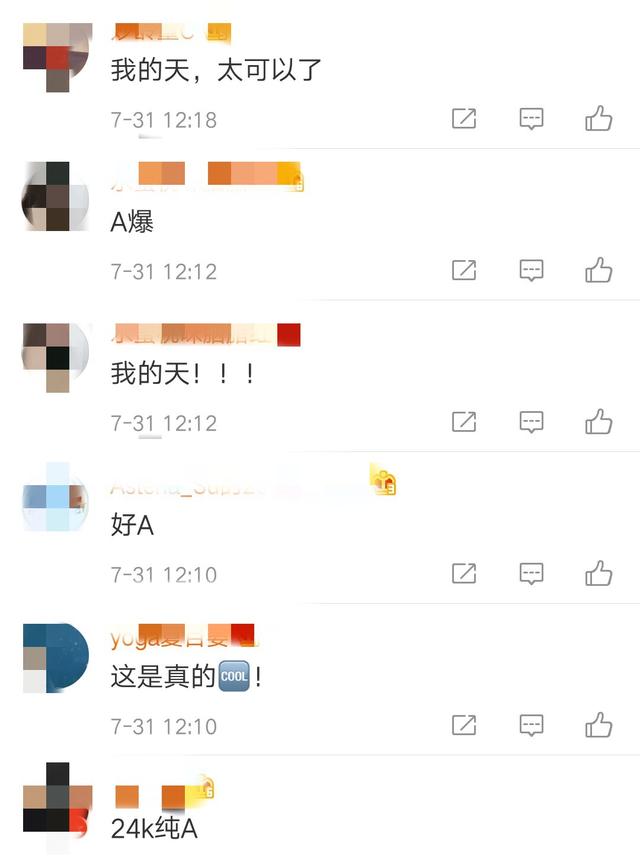This screenshot has width=640, height=856.
Task: Like the comment "我的天，太可以了"
Action: pos(599,119)
